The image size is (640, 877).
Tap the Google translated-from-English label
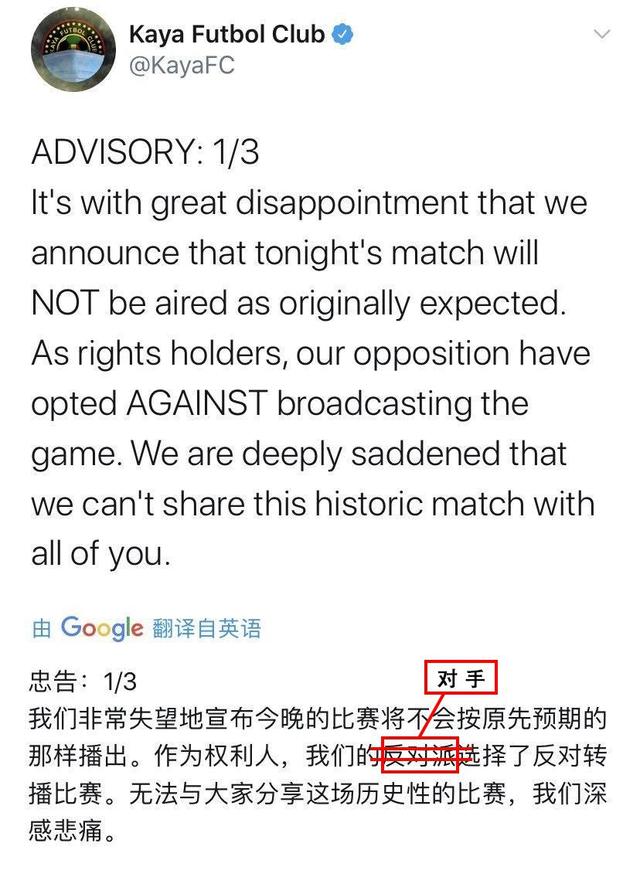pos(146,628)
